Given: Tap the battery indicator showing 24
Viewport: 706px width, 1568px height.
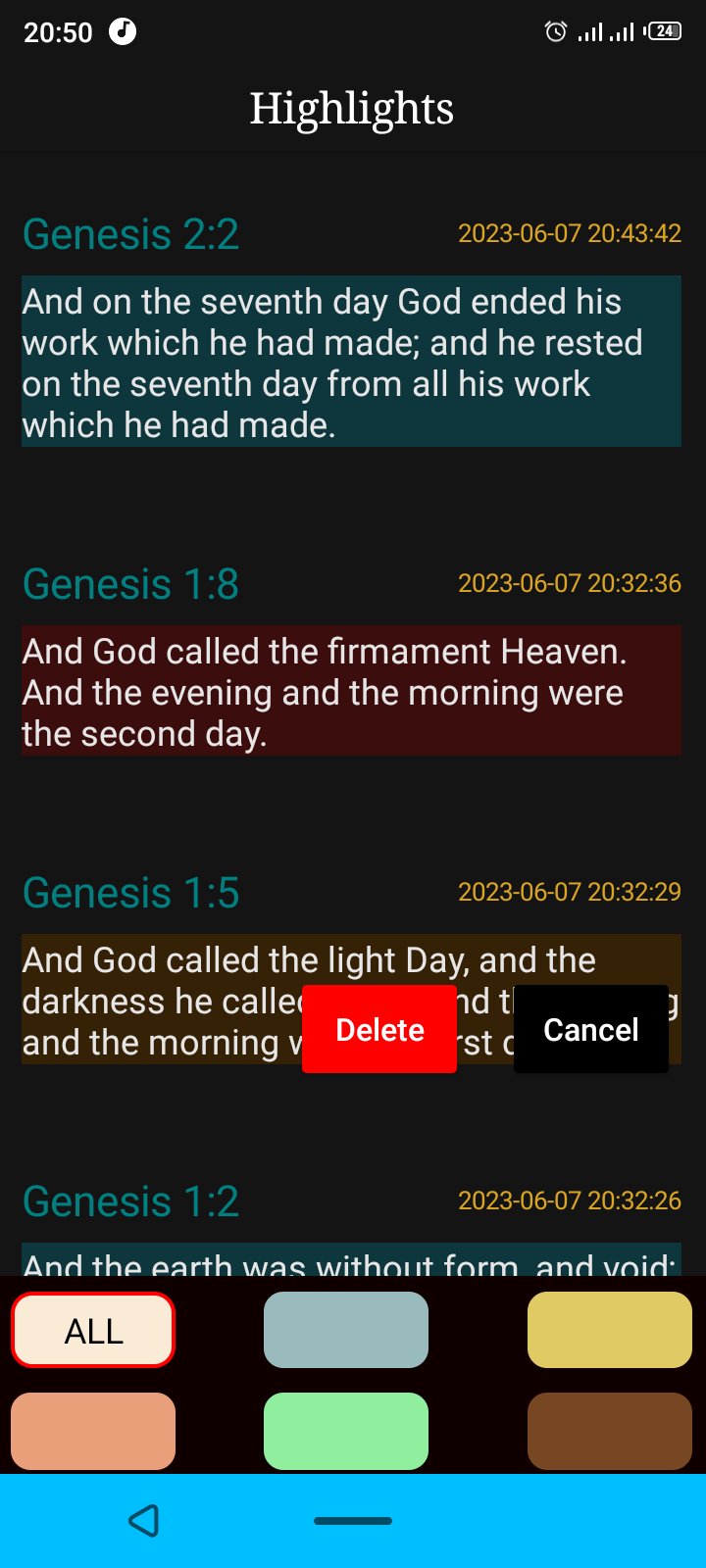Looking at the screenshot, I should coord(662,31).
